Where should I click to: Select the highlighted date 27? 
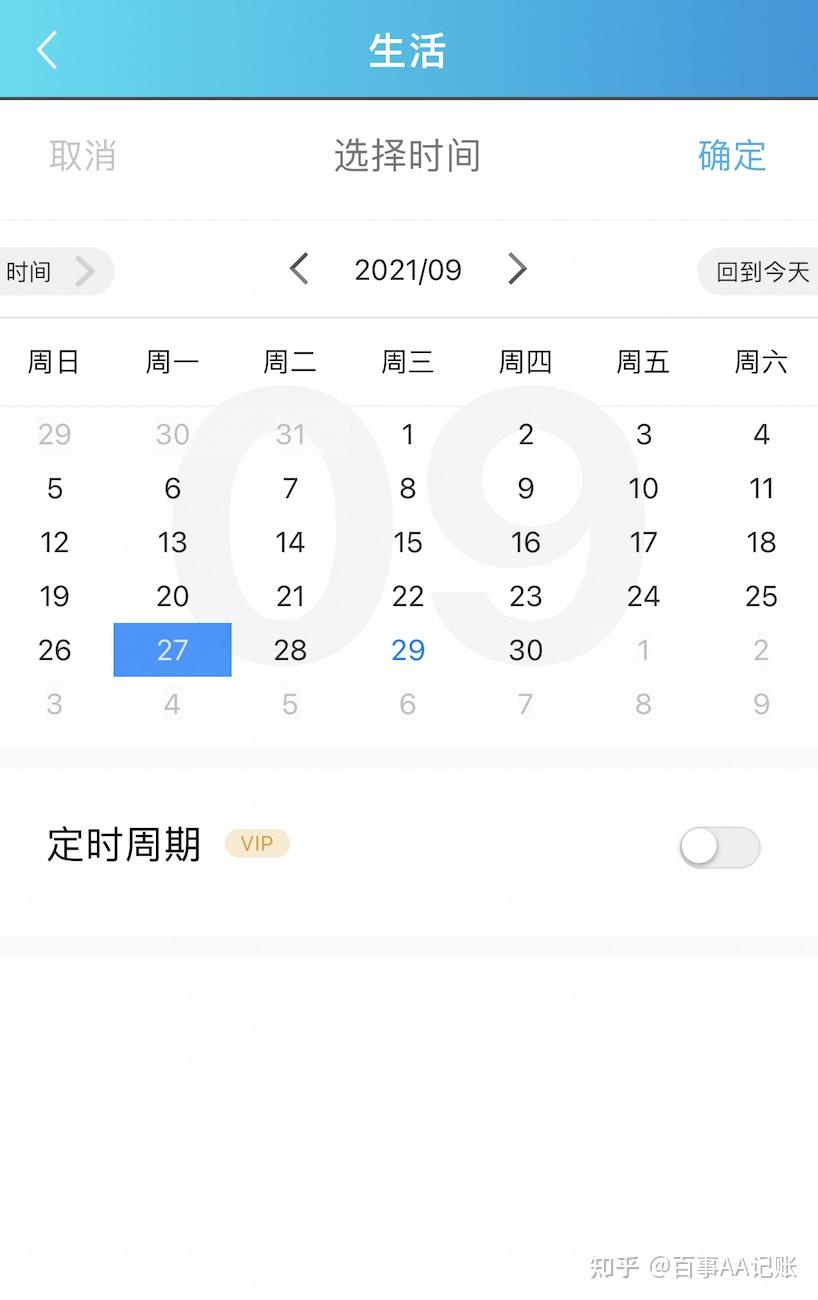tap(172, 650)
